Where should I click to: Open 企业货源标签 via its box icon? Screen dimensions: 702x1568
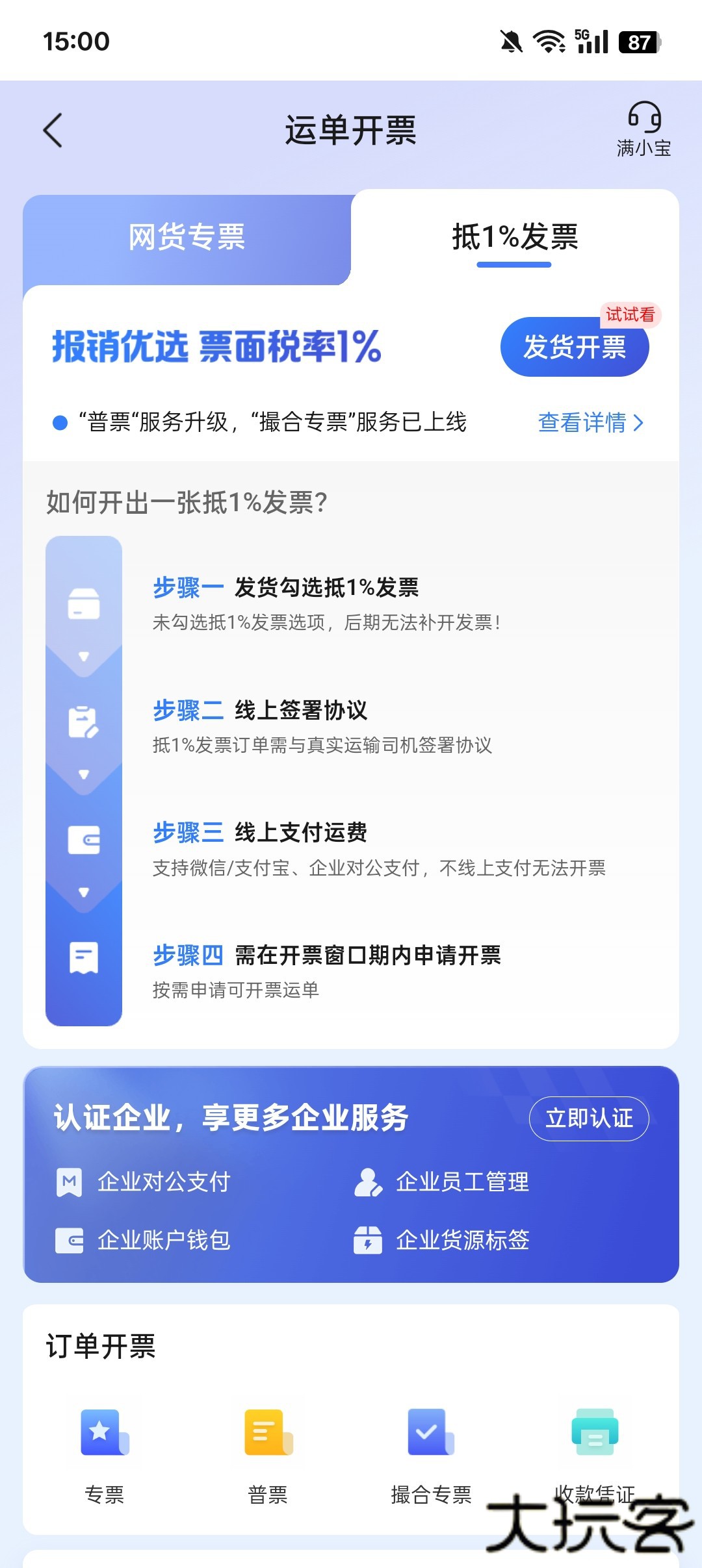pos(368,1239)
